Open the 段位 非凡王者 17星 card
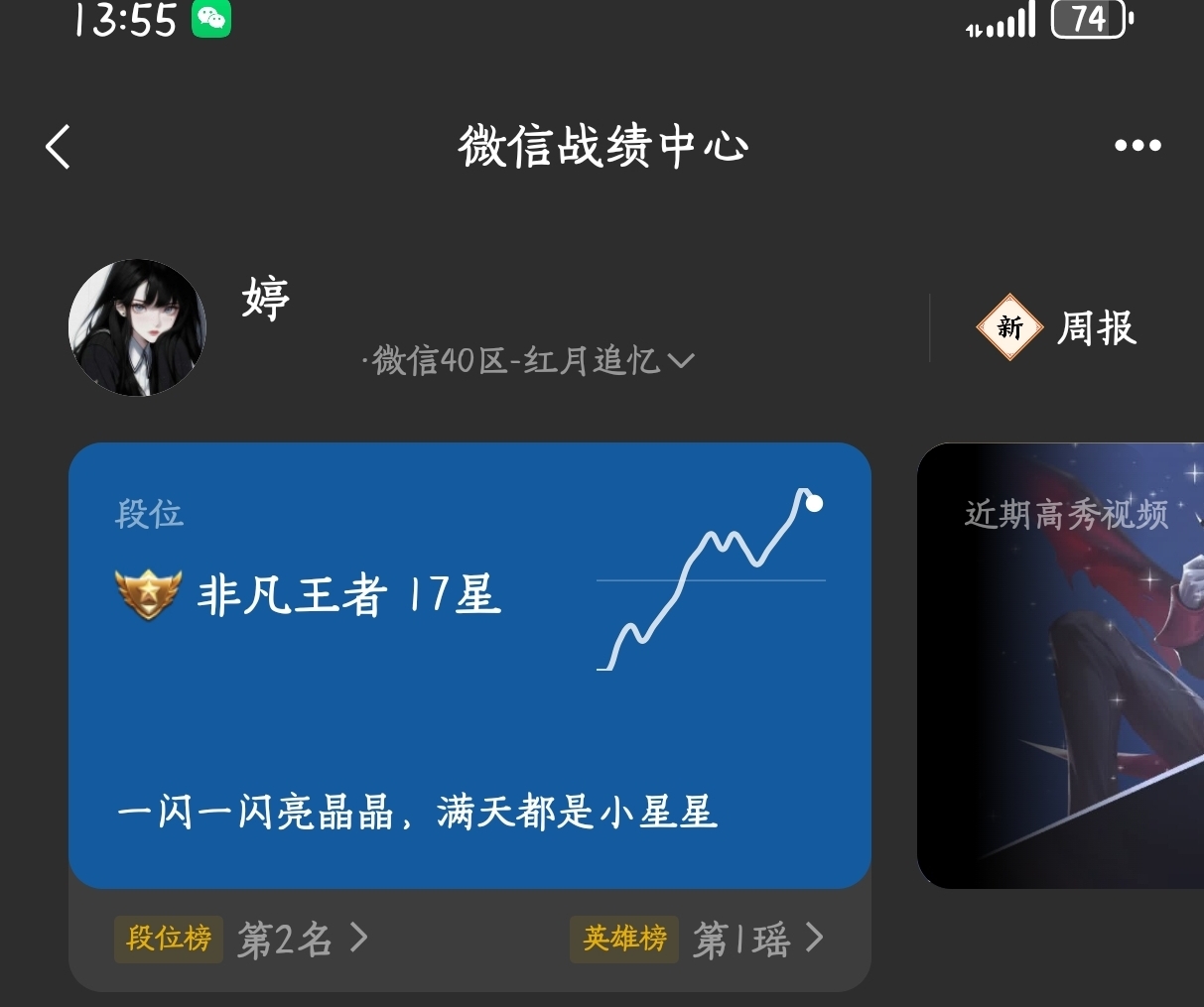Image resolution: width=1204 pixels, height=1007 pixels. pos(468,665)
